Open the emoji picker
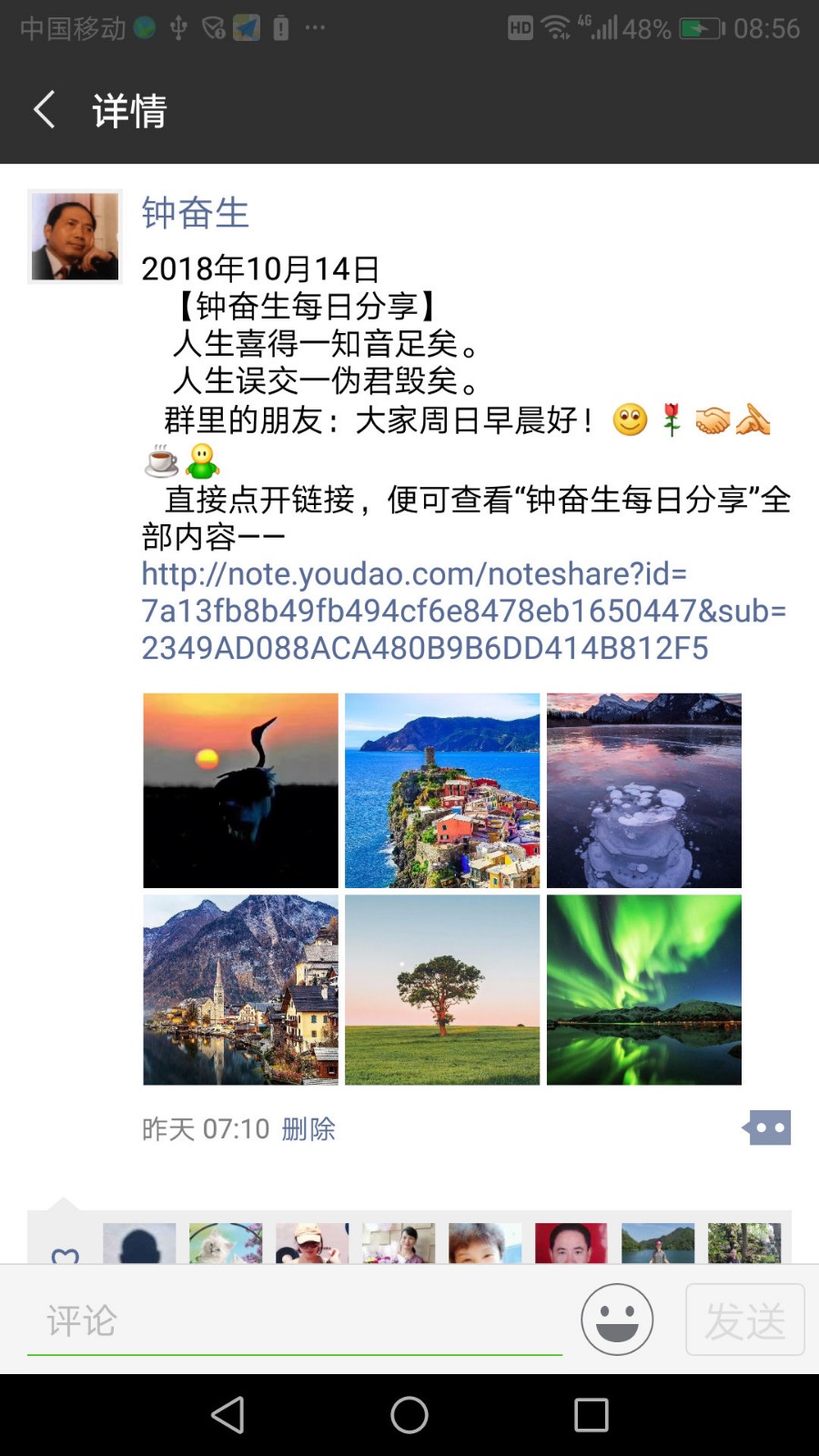The width and height of the screenshot is (819, 1456). point(617,1319)
